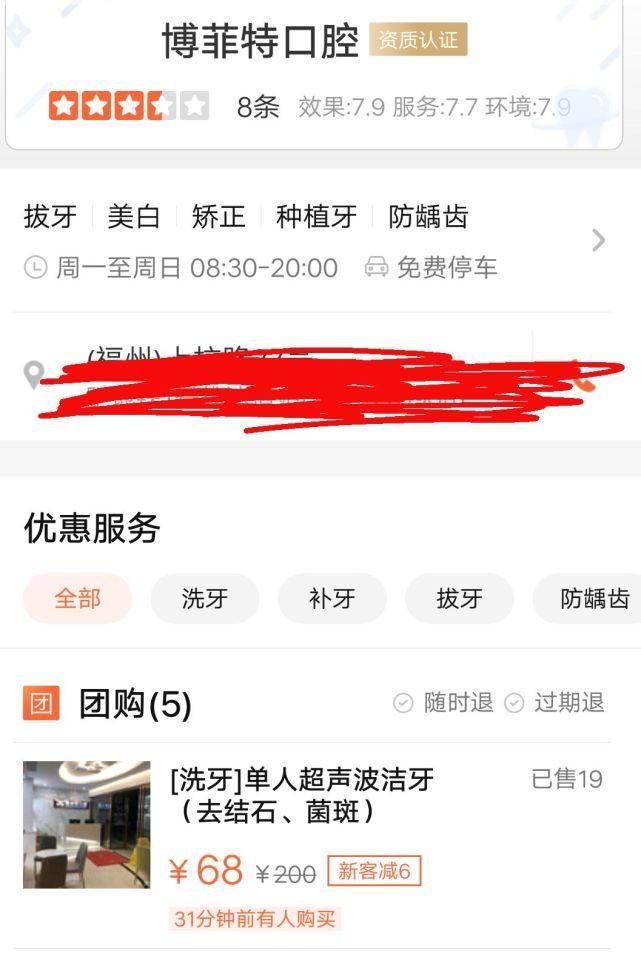Choose the 拔牙 filter chip
Screen dimensions: 641x965
[459, 599]
